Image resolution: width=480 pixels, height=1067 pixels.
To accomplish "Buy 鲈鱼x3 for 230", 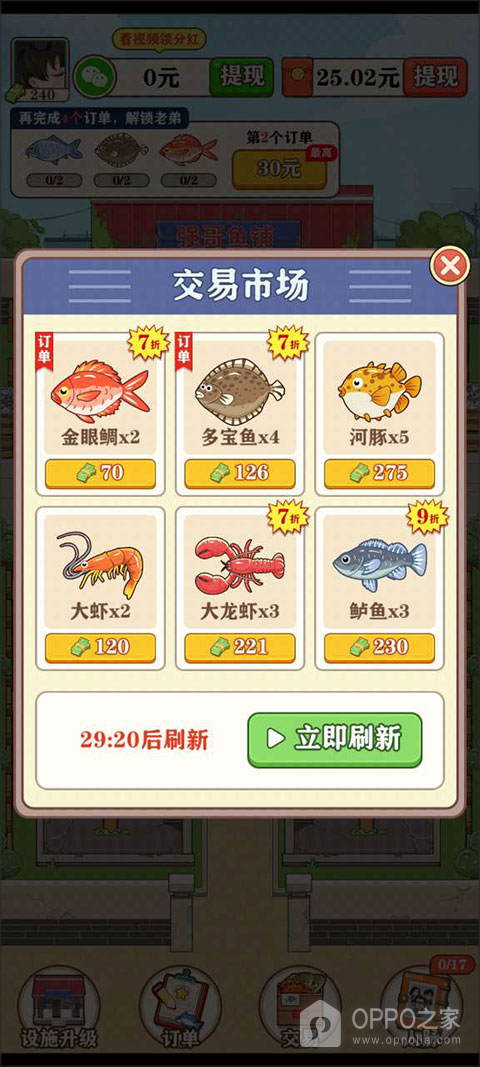I will [x=379, y=648].
